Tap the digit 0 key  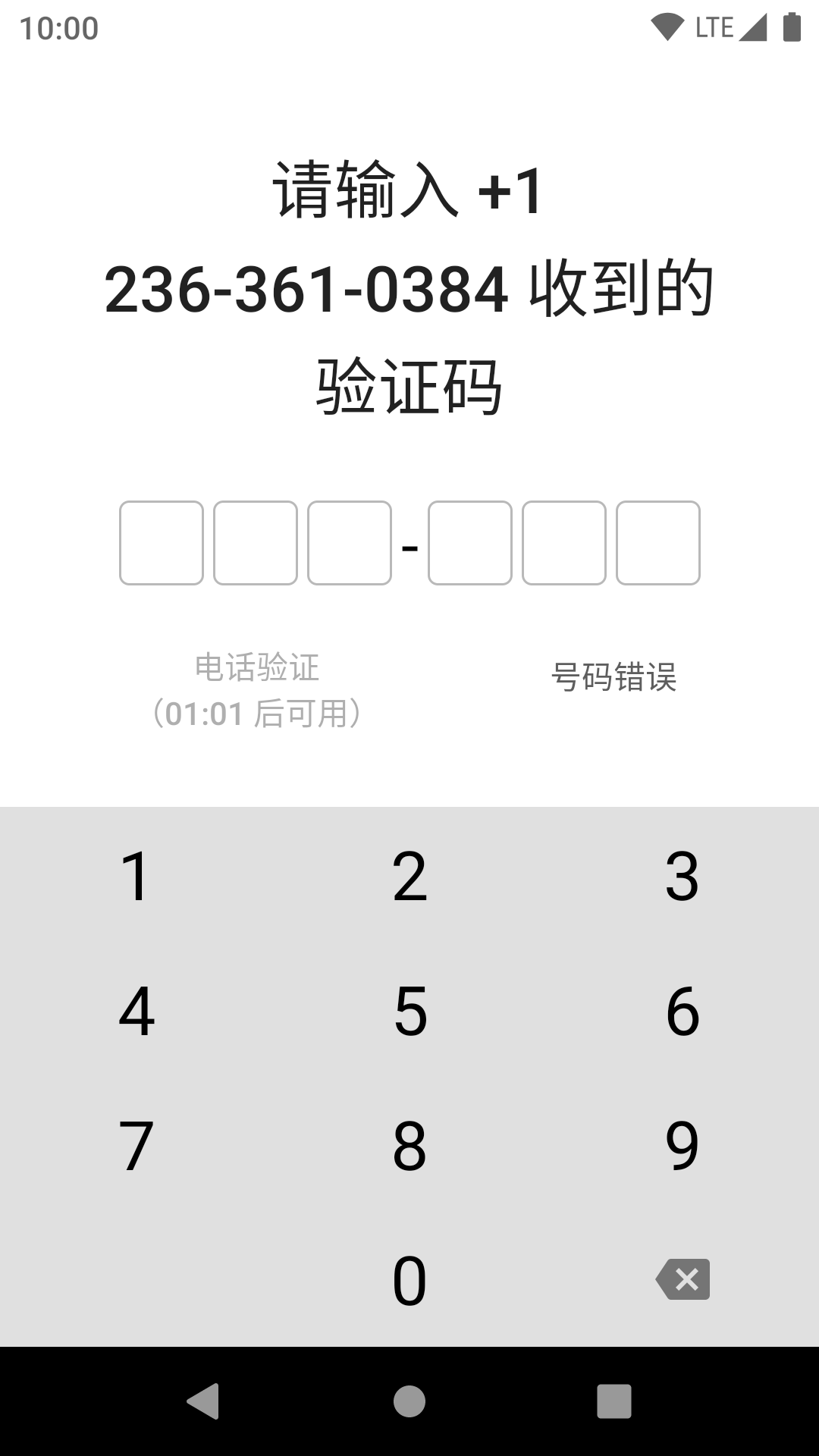click(x=408, y=1280)
